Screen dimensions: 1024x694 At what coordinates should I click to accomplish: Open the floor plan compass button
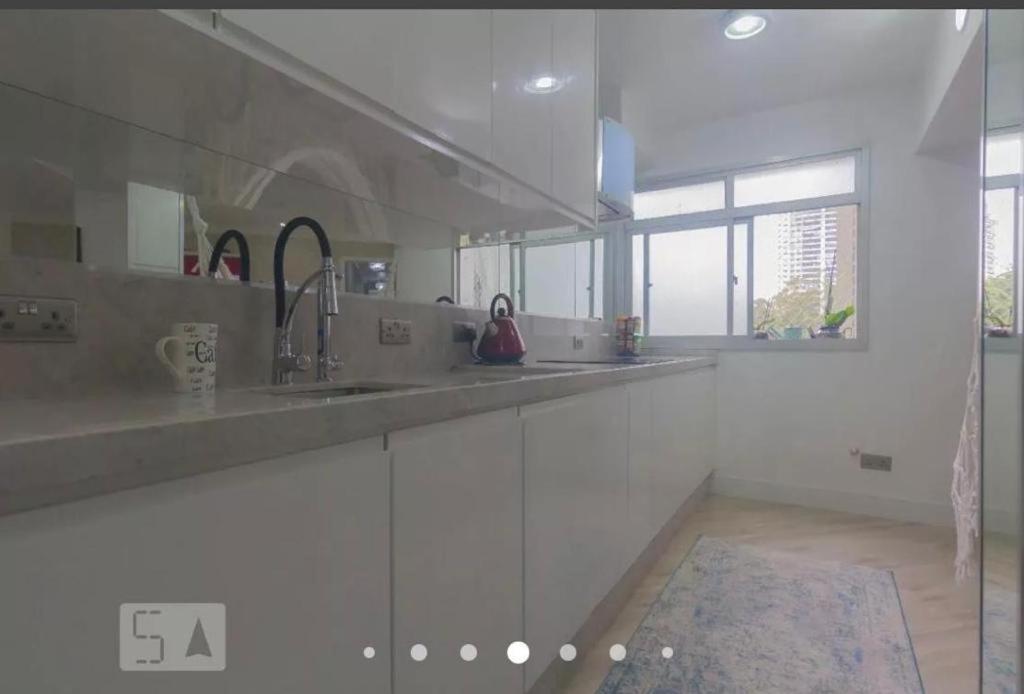click(172, 636)
